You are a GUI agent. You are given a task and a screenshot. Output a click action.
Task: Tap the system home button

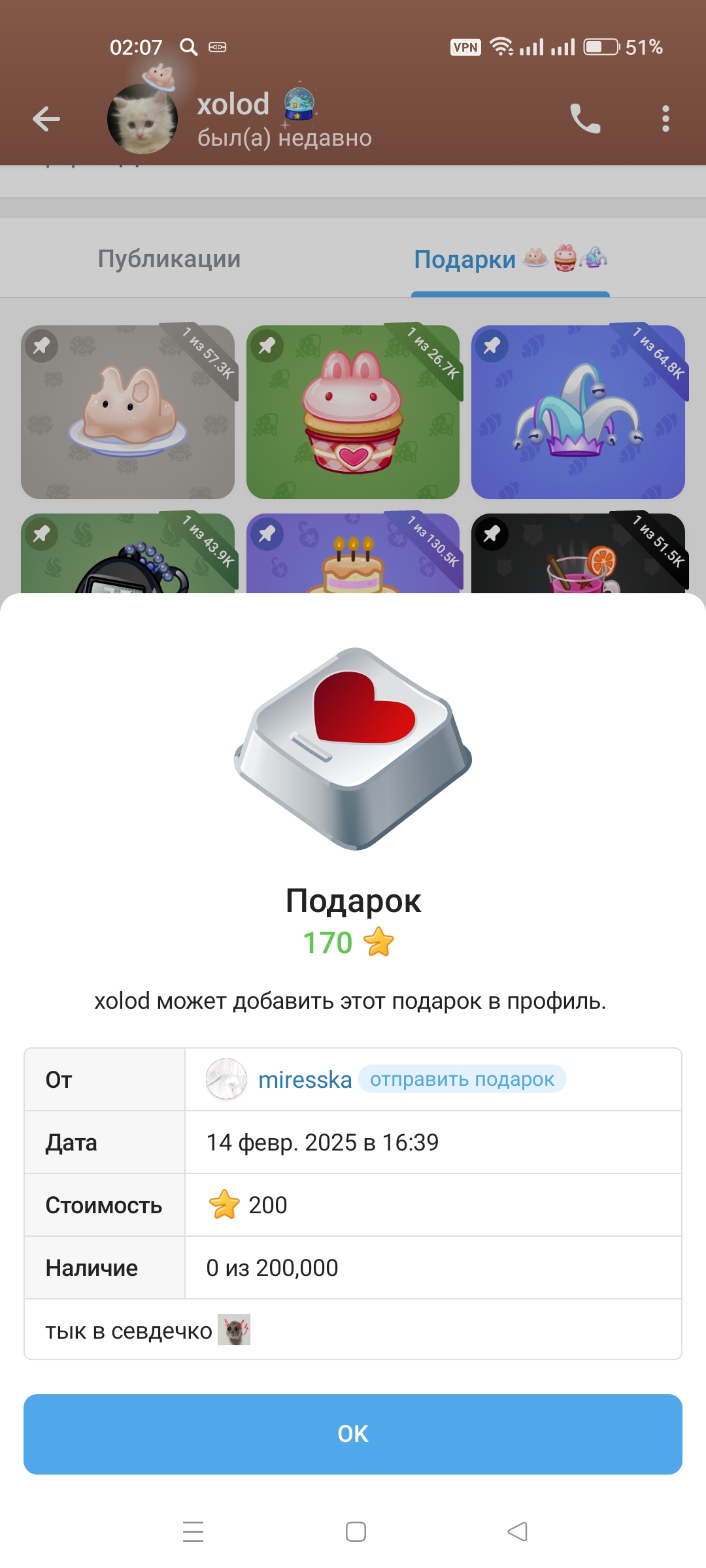click(x=356, y=1531)
